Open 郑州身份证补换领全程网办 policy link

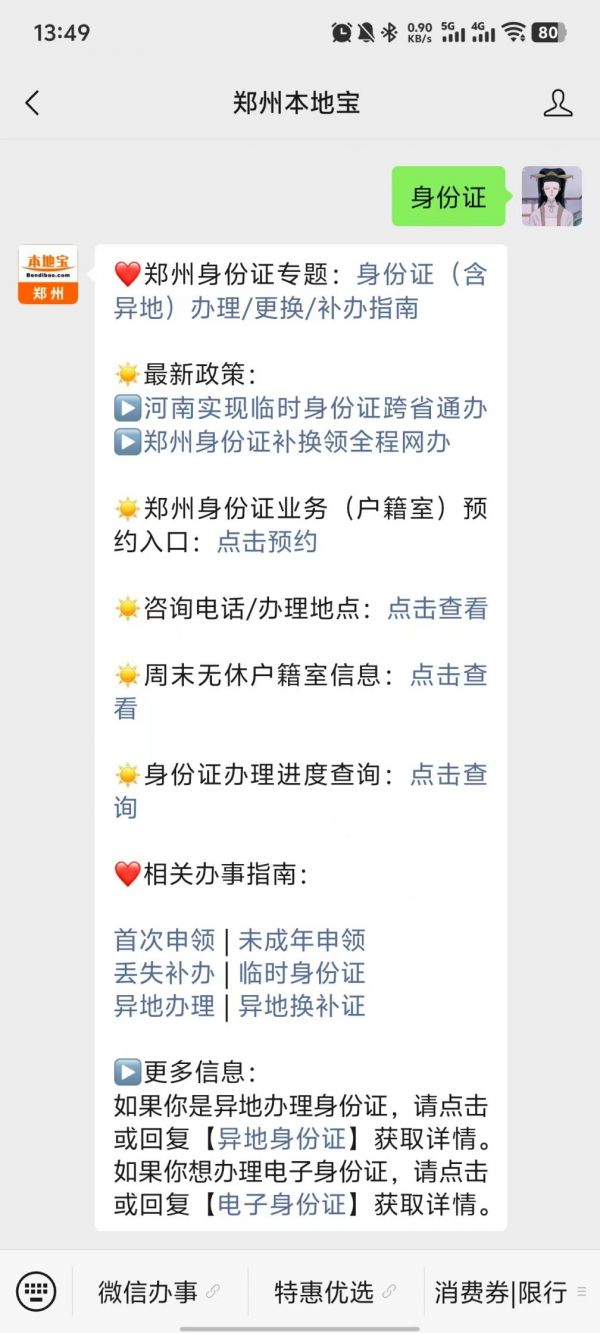tap(296, 441)
